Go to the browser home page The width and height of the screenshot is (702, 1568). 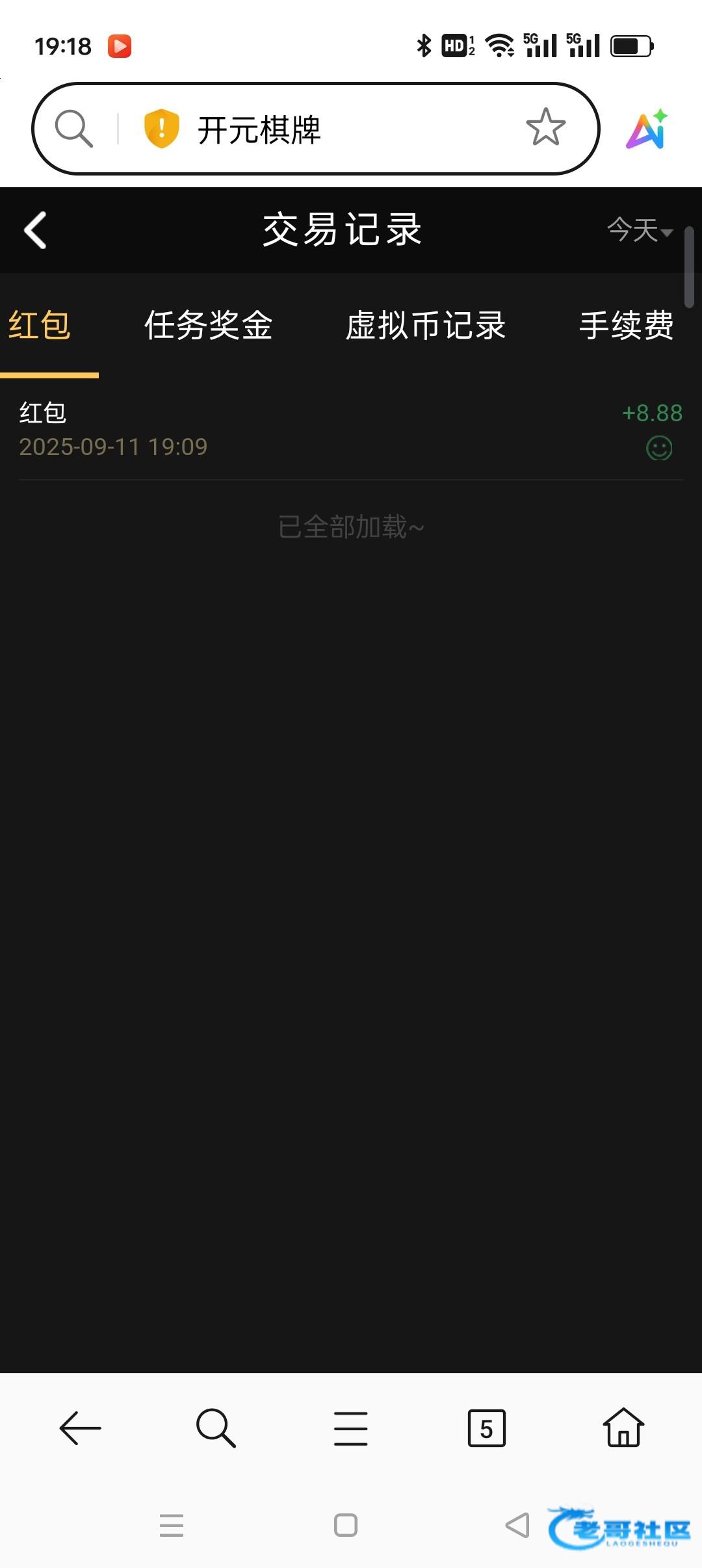(x=623, y=1428)
